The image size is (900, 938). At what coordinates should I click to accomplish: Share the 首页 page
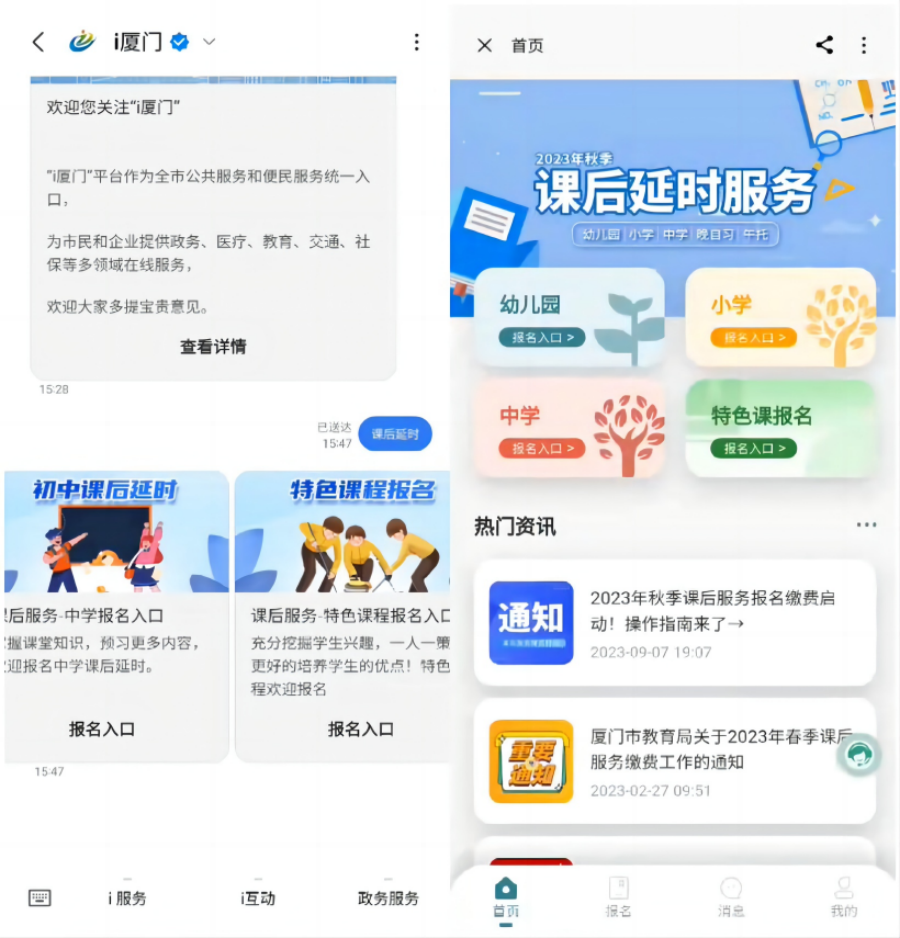[824, 45]
